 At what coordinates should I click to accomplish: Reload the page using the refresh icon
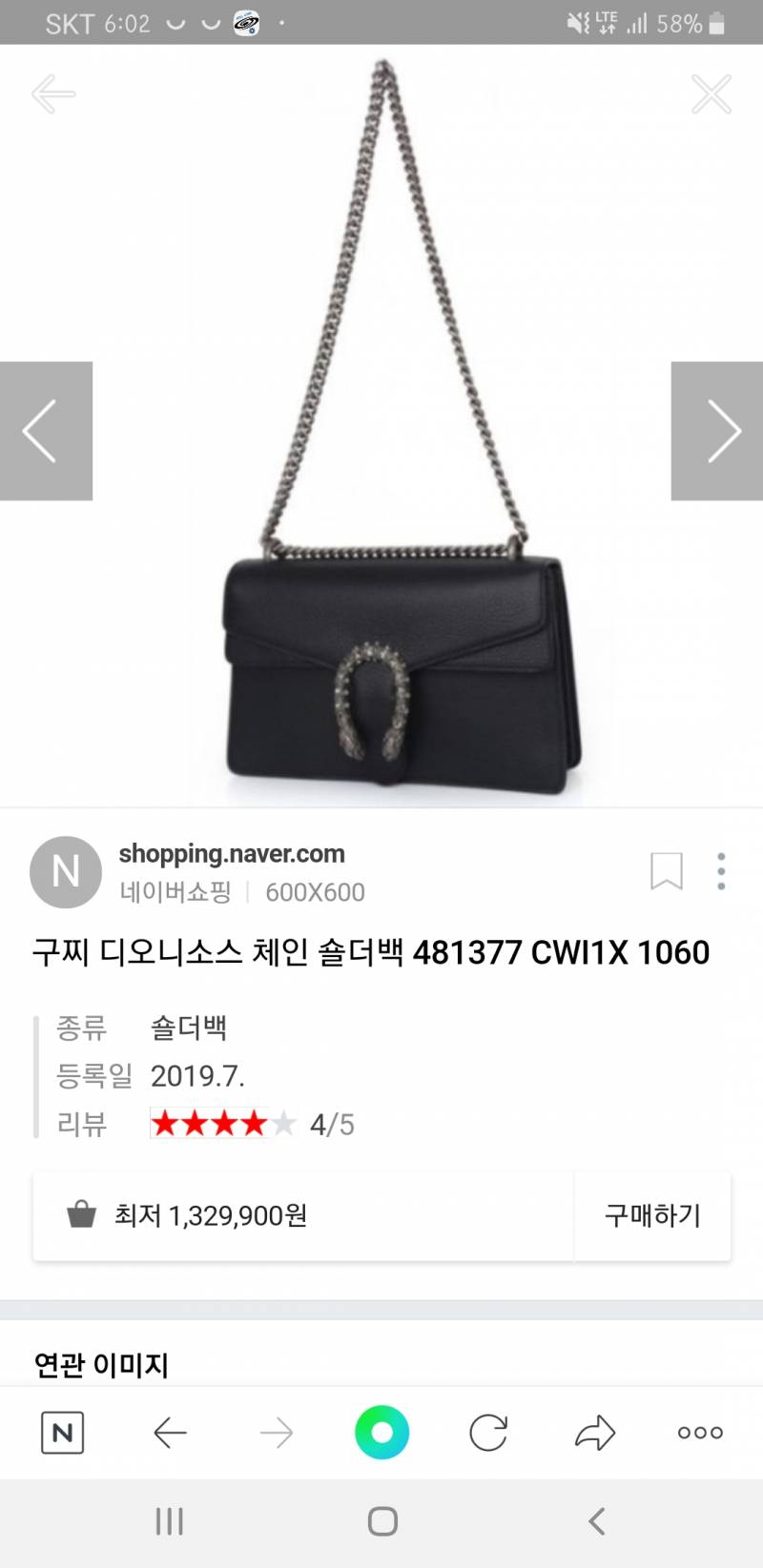(x=488, y=1431)
